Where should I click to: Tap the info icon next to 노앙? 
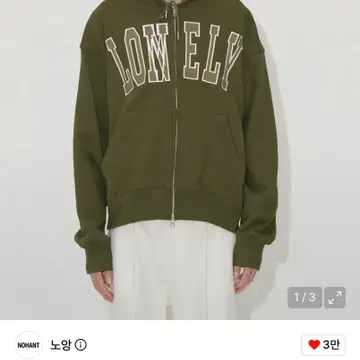81,345
